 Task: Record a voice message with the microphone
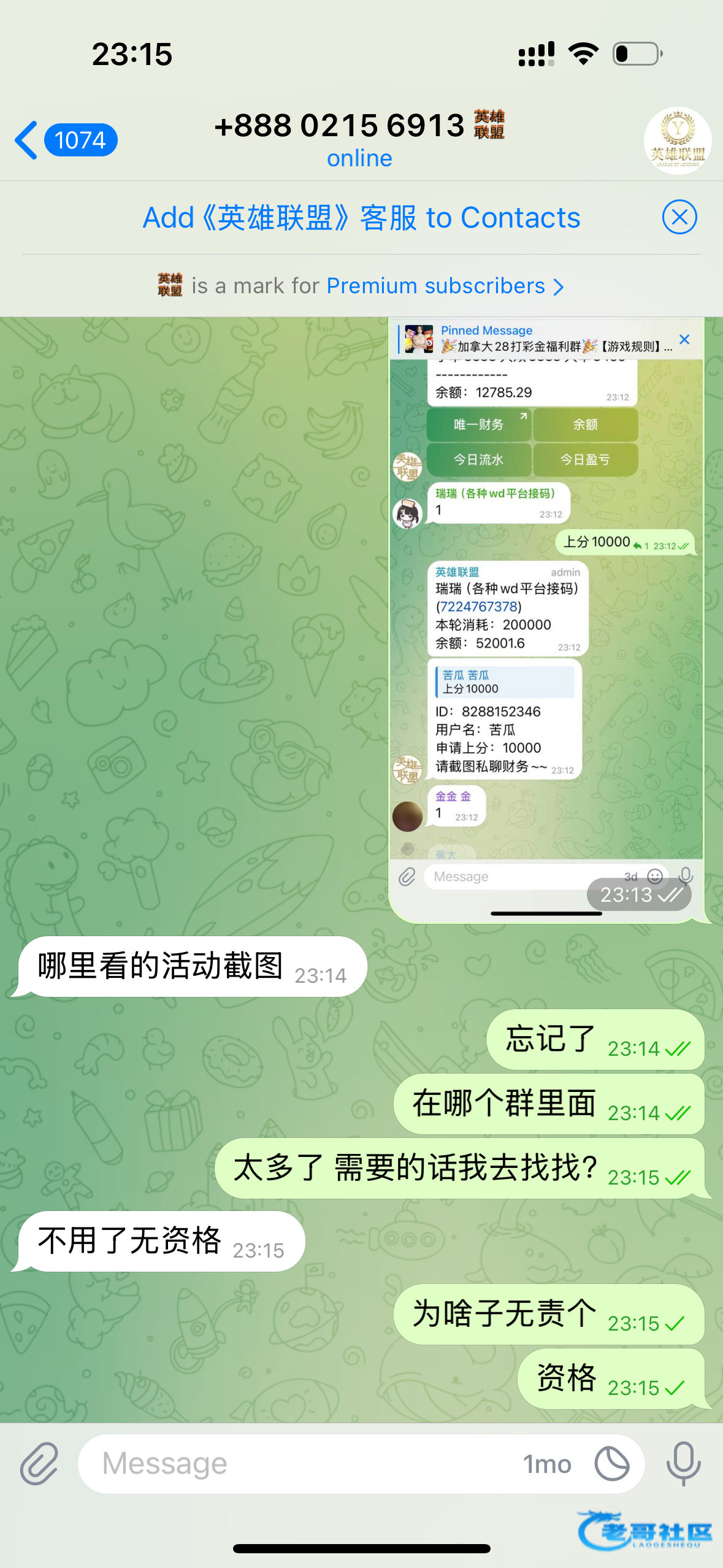[683, 1464]
